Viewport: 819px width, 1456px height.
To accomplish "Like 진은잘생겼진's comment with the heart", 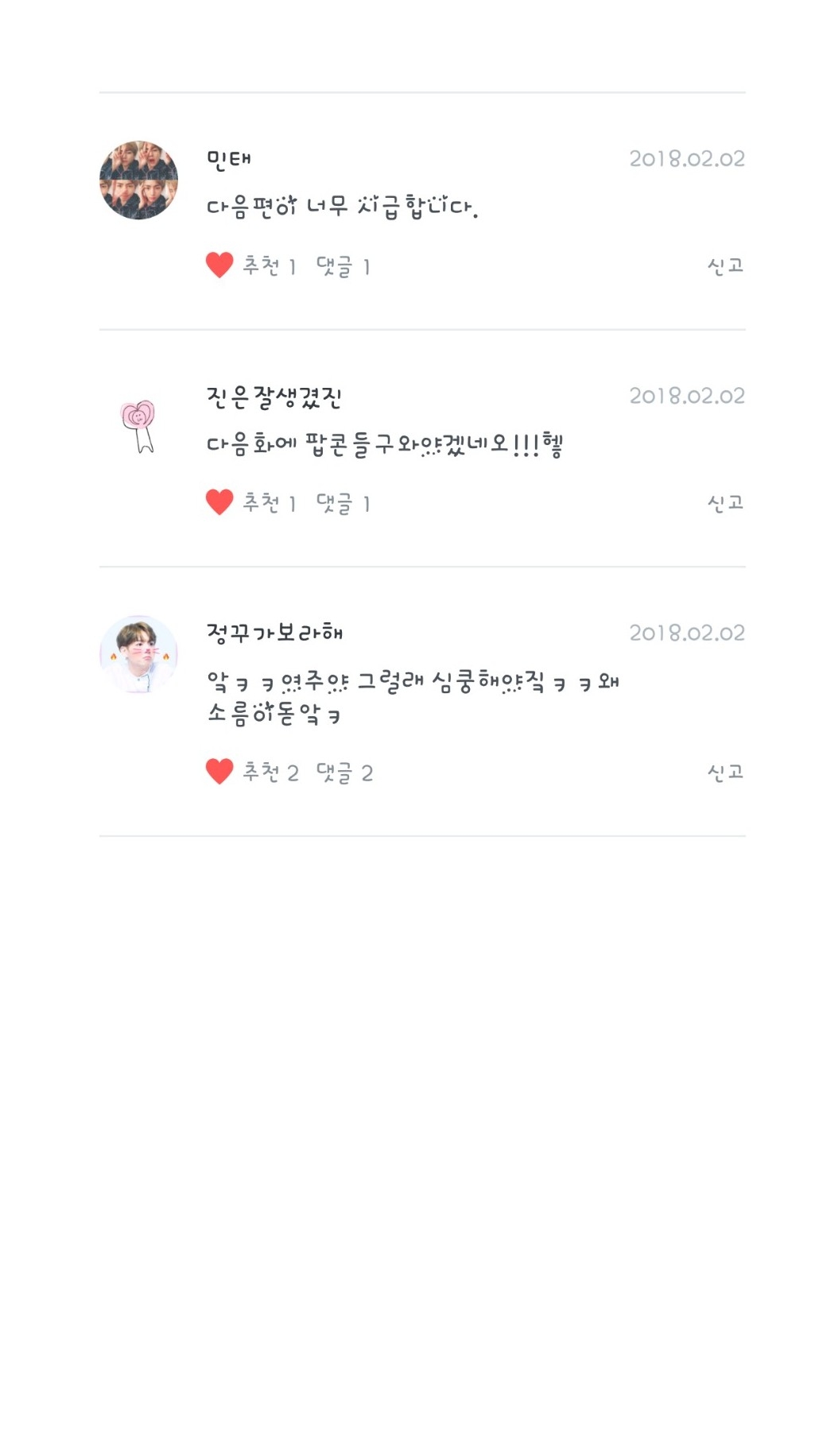I will 219,502.
